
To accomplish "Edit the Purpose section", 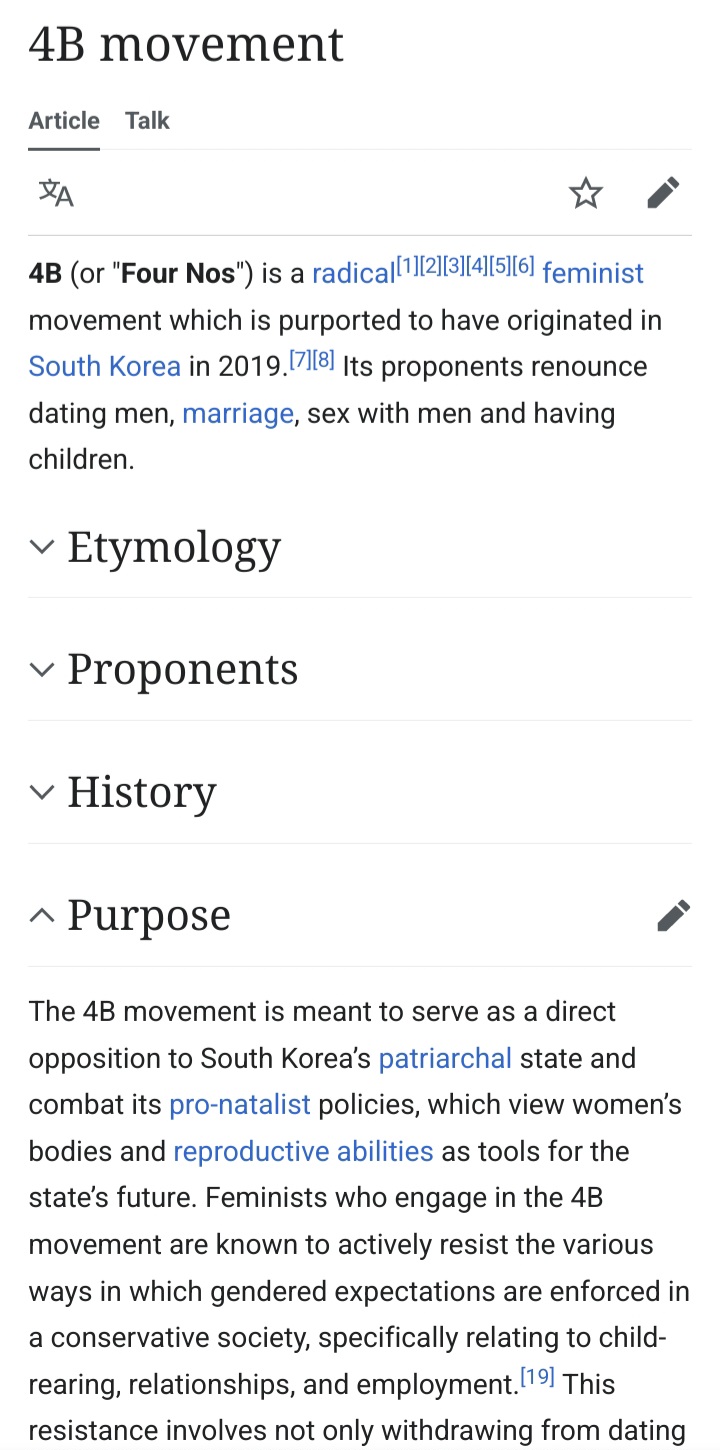I will tap(673, 915).
